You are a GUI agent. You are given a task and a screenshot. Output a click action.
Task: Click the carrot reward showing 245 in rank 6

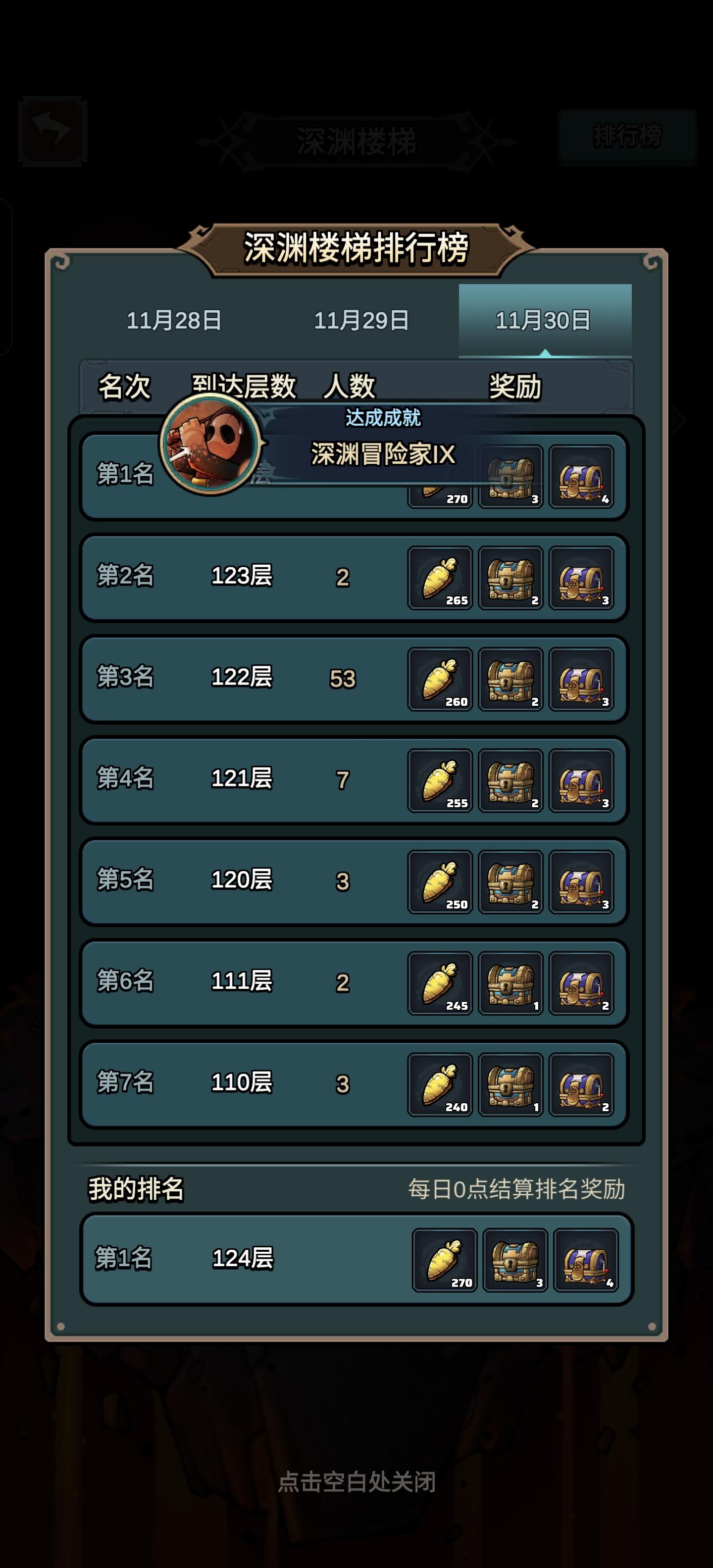(x=440, y=985)
